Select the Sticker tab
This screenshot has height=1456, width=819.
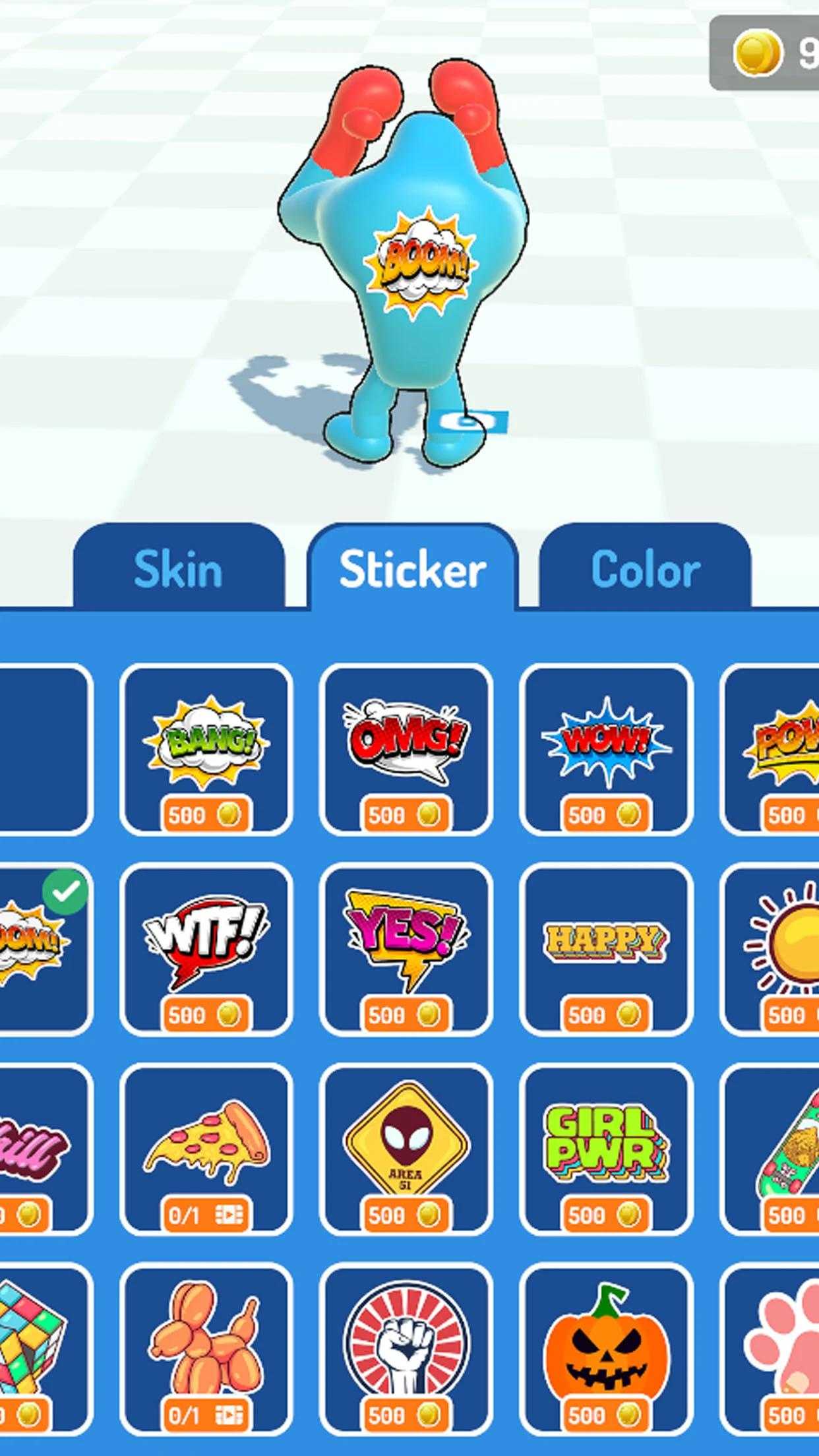click(413, 567)
